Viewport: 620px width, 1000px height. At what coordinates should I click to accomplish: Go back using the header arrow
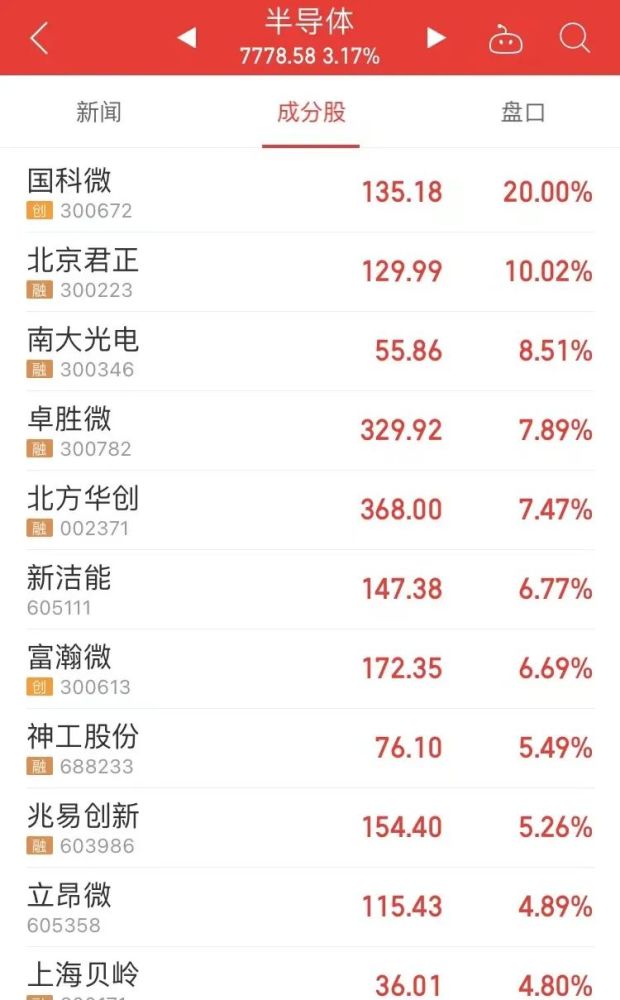click(39, 39)
